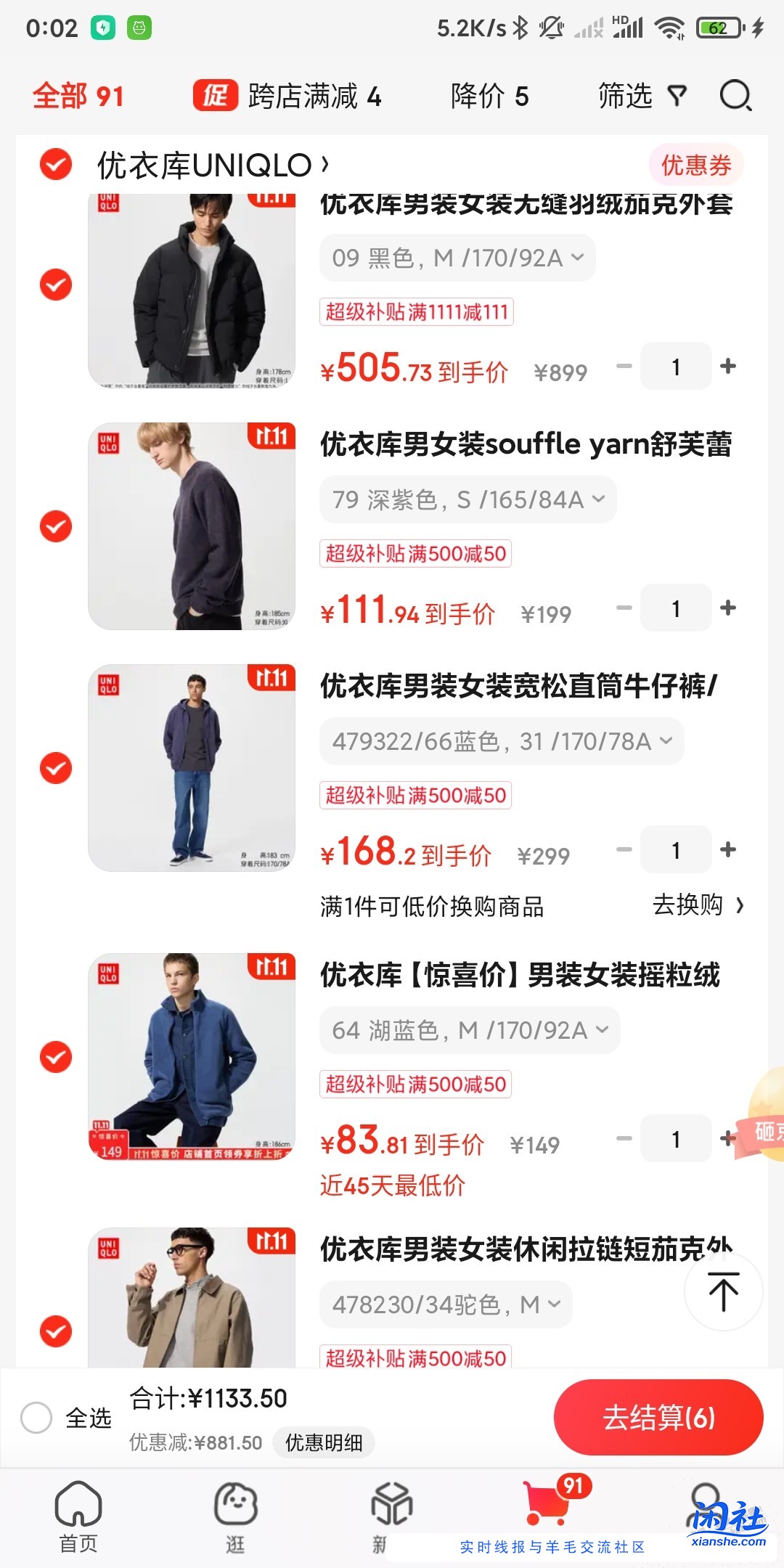
Task: Select the 全选 select-all circle
Action: [x=38, y=1416]
